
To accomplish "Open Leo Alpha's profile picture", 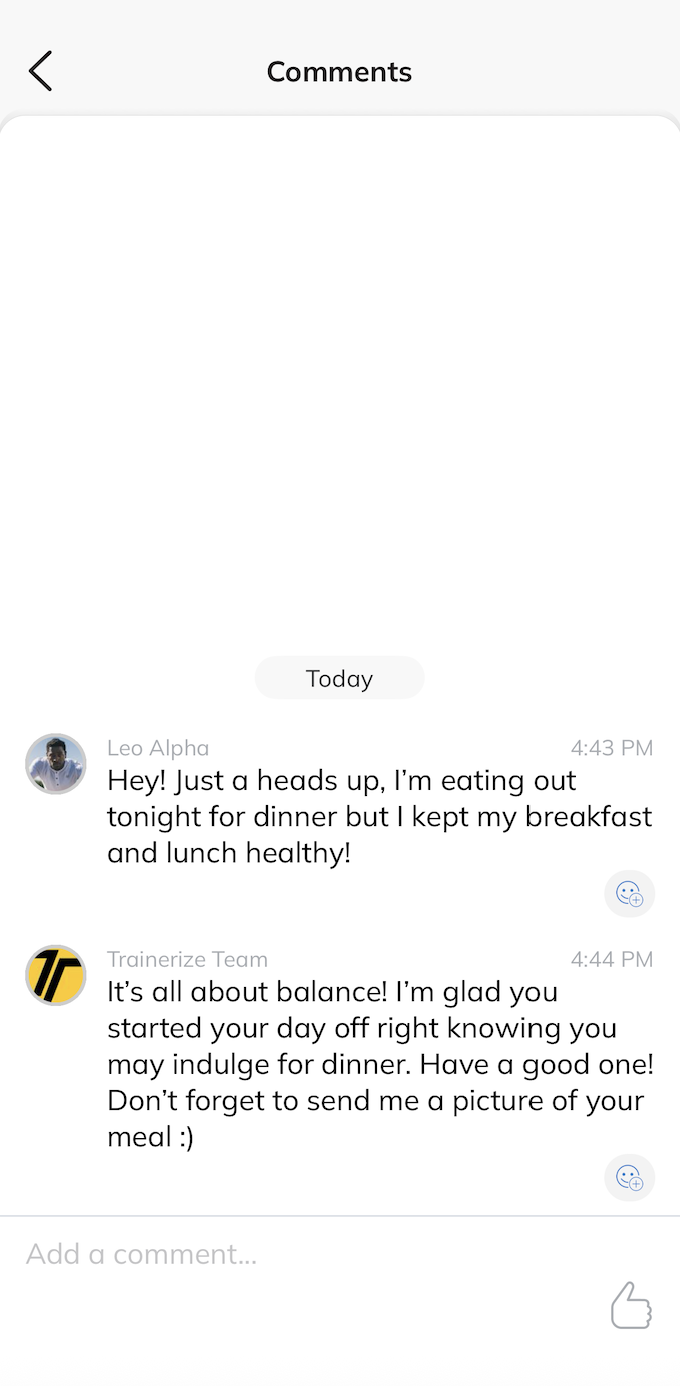I will coord(56,764).
